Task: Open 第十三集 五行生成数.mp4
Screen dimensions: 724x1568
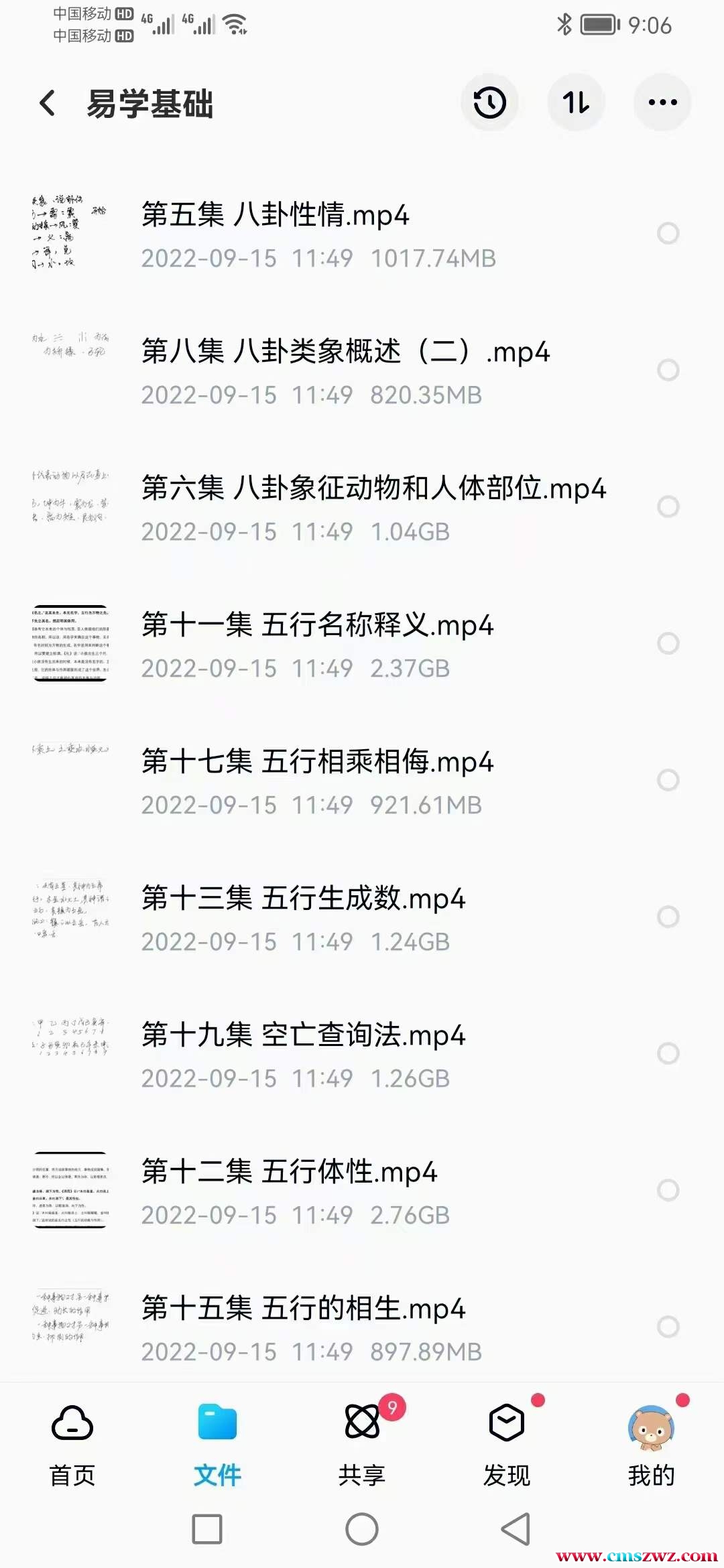Action: click(303, 899)
